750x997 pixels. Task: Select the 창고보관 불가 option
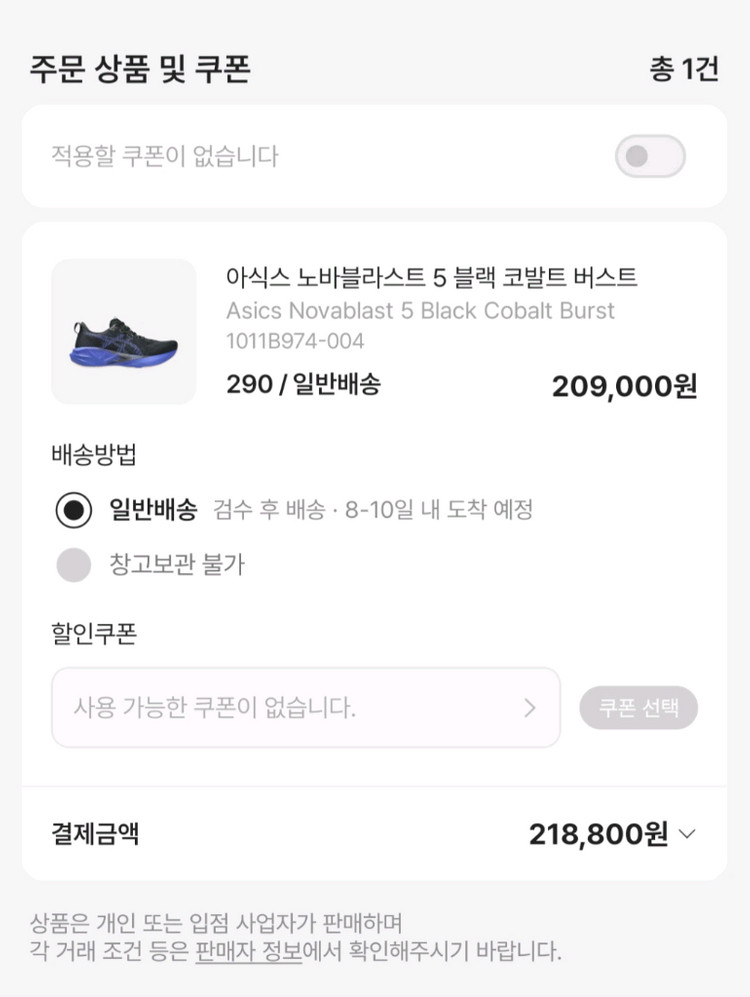point(74,565)
